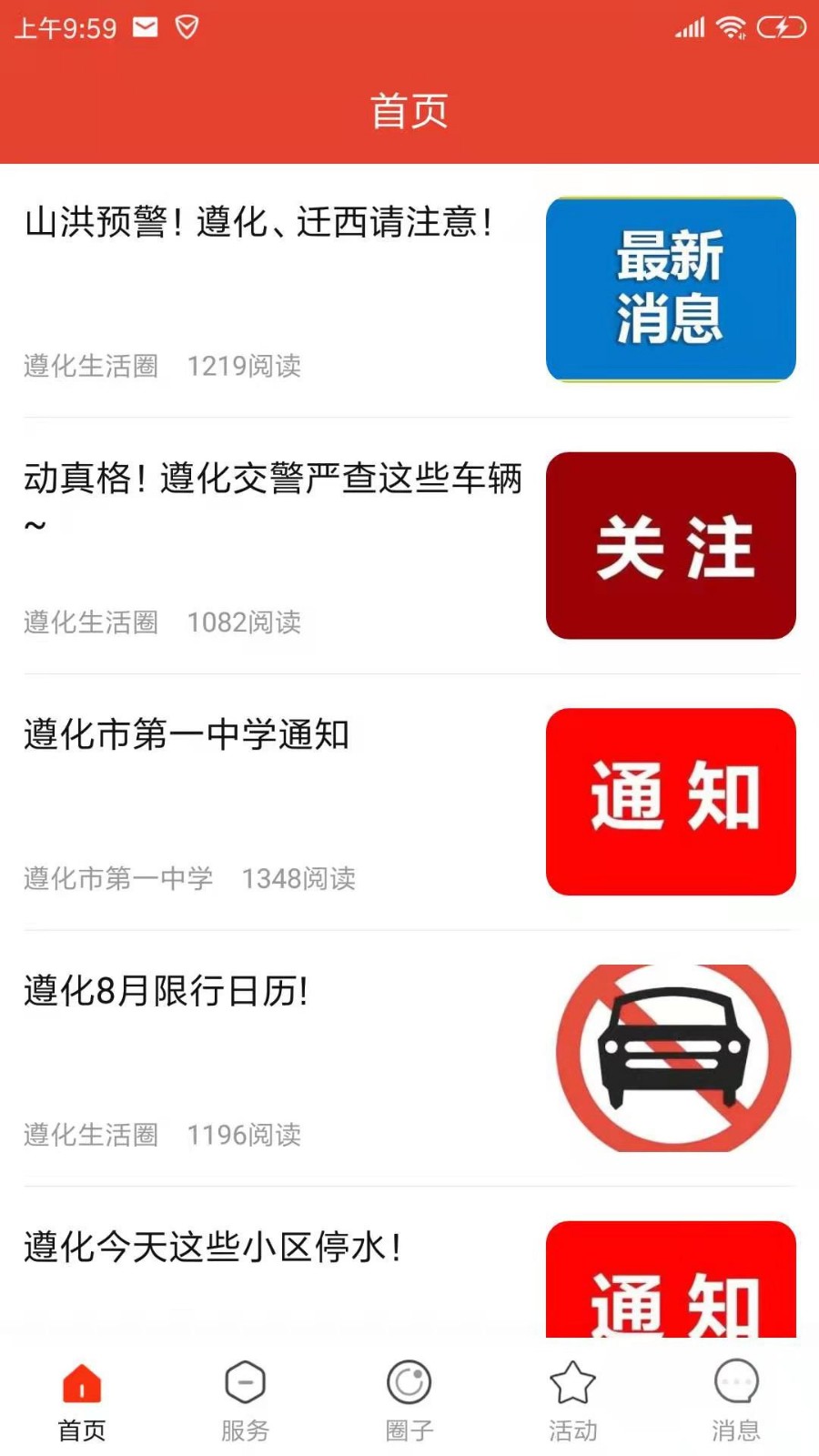The height and width of the screenshot is (1456, 819).
Task: Select the 首页 title in the header
Action: coord(409,111)
